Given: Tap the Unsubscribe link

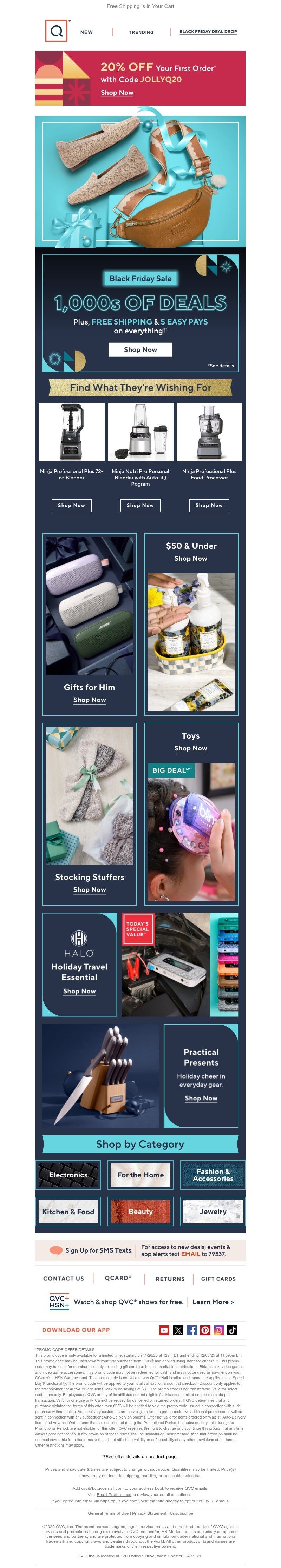Looking at the screenshot, I should (x=182, y=1513).
